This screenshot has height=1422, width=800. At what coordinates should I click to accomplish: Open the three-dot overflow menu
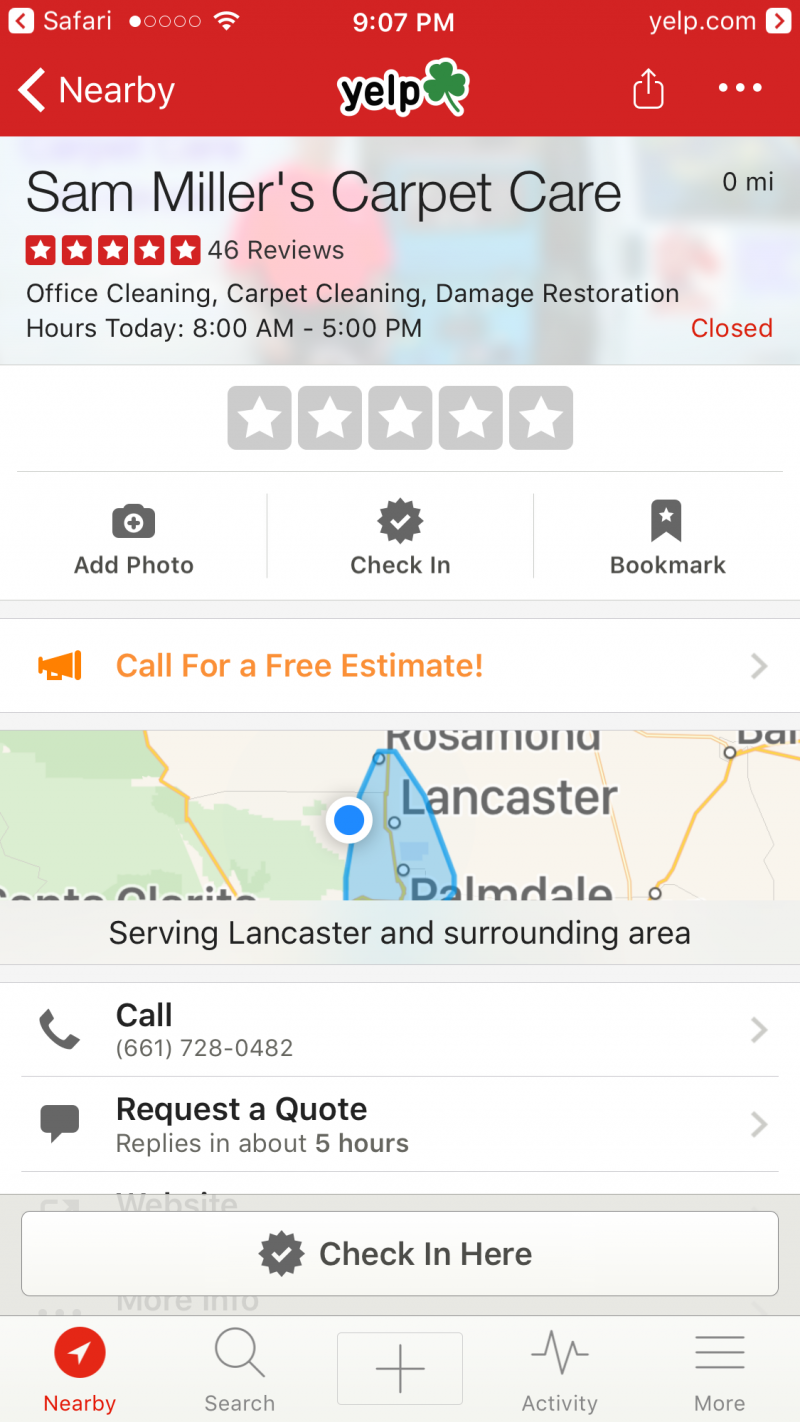[x=740, y=89]
